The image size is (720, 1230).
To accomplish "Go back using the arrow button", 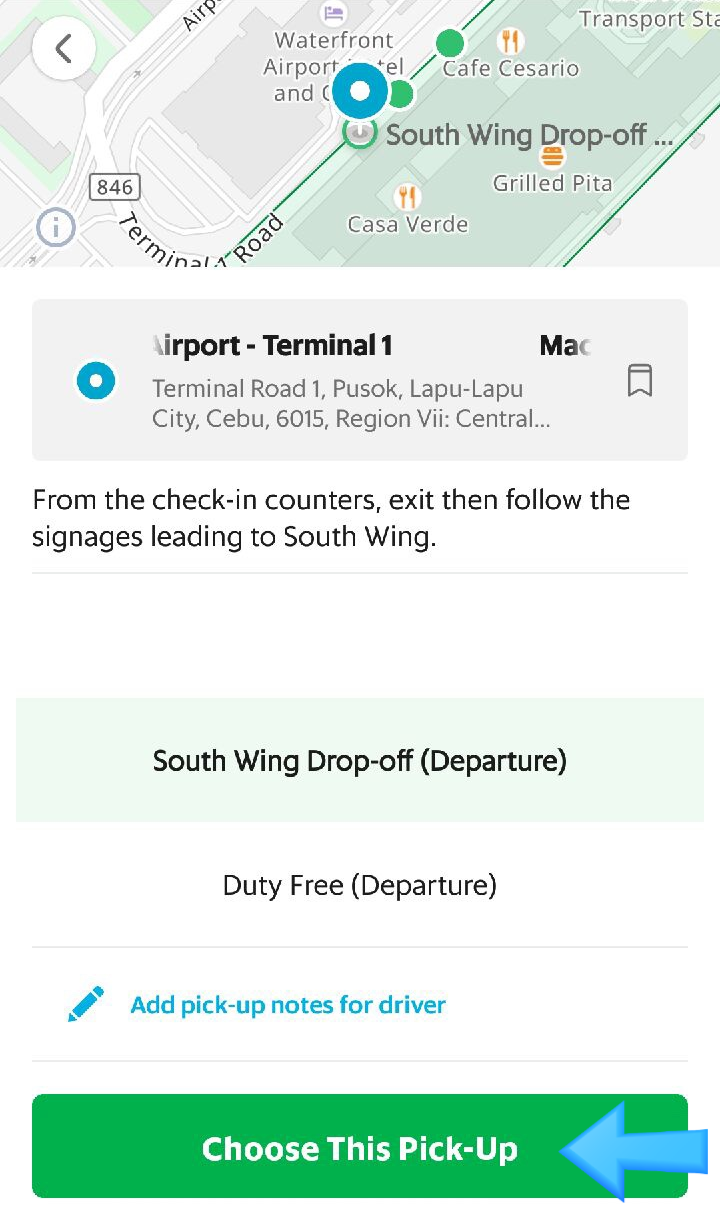I will coord(64,48).
